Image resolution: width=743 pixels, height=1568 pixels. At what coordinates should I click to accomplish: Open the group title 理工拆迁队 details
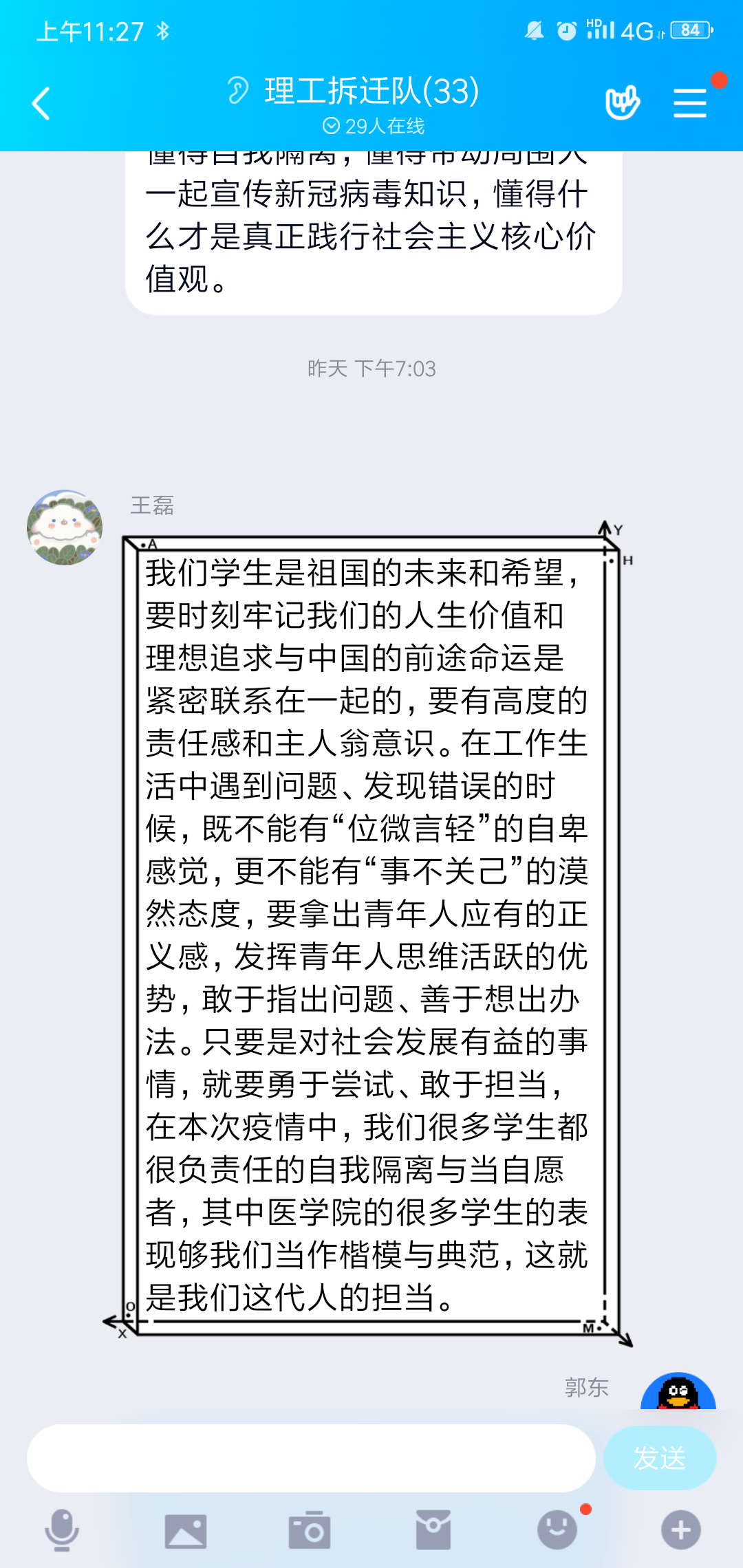pos(371,91)
